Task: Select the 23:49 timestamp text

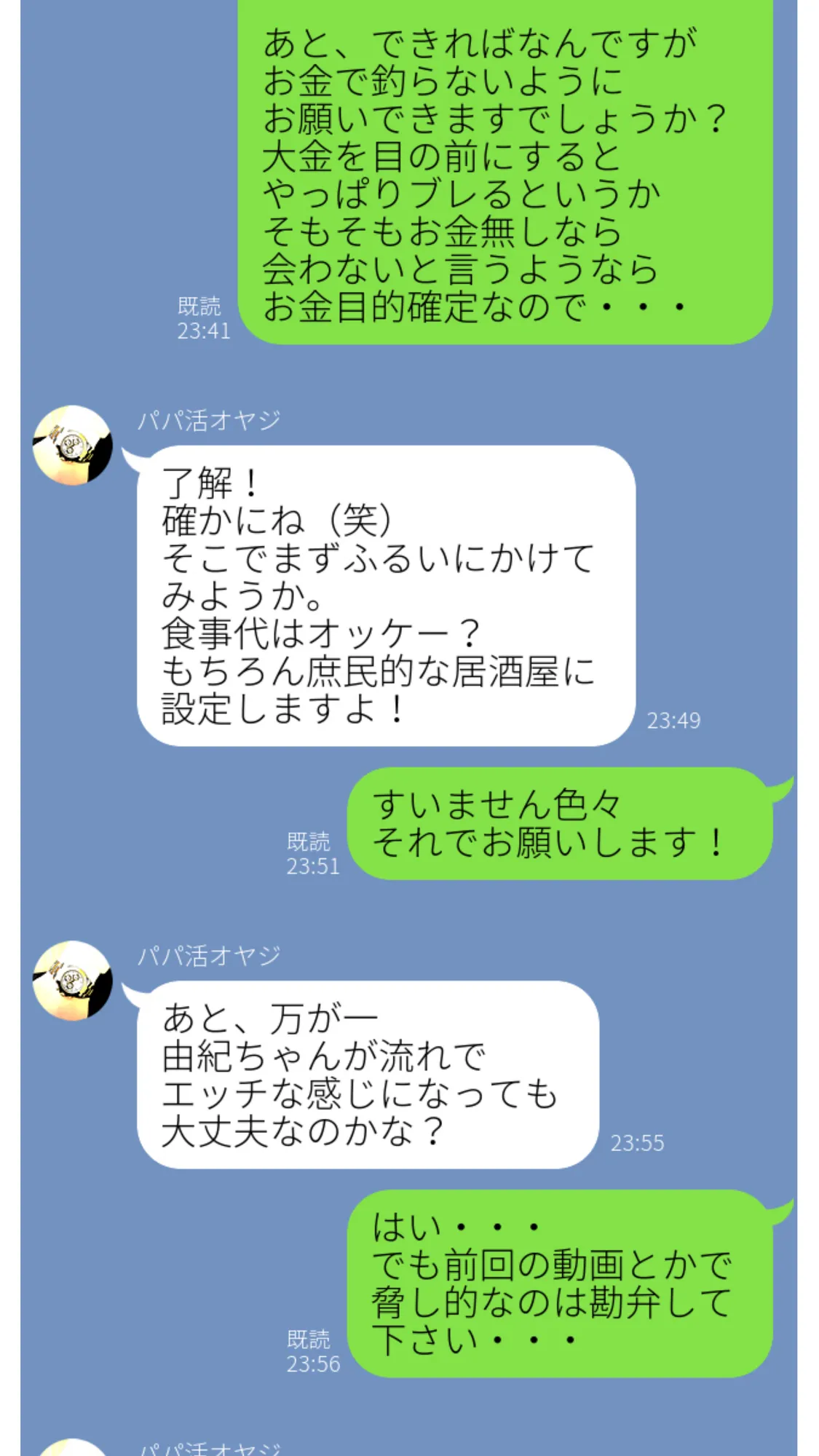Action: coord(673,720)
